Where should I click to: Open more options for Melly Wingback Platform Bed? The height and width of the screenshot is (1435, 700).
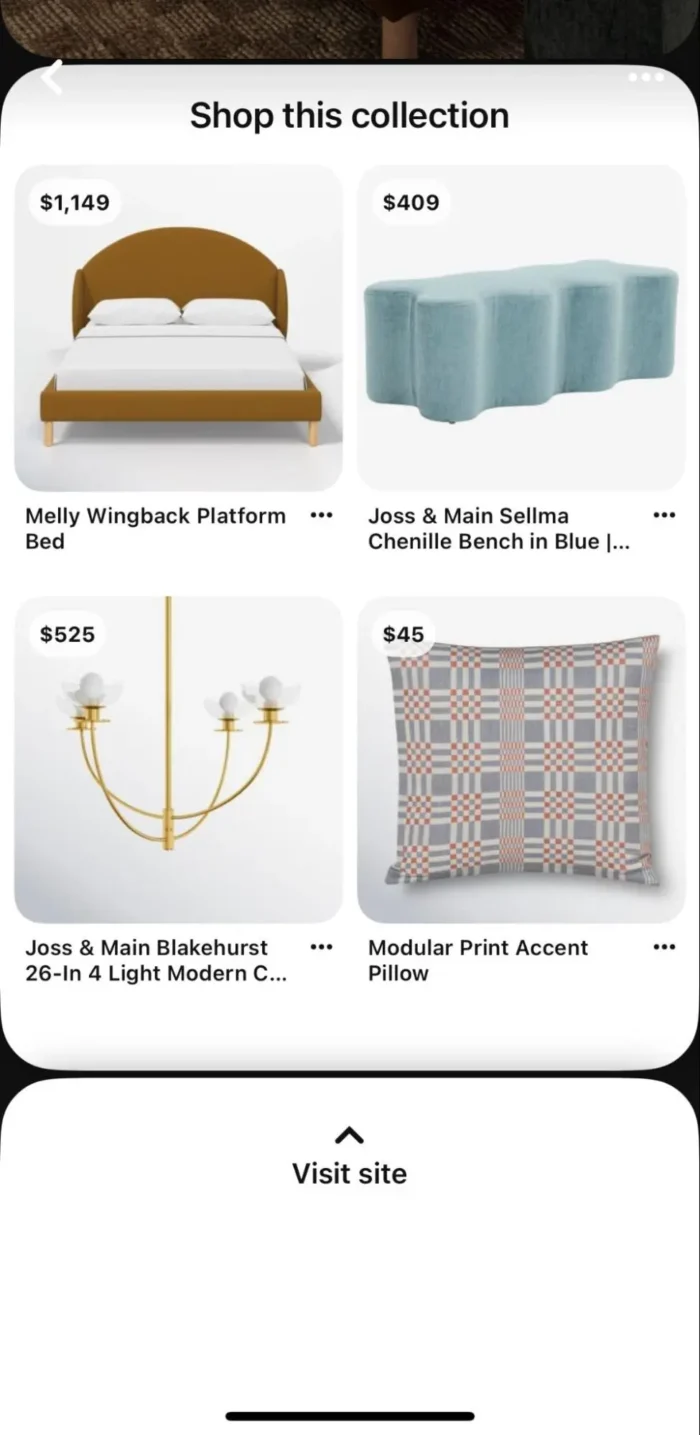coord(321,515)
